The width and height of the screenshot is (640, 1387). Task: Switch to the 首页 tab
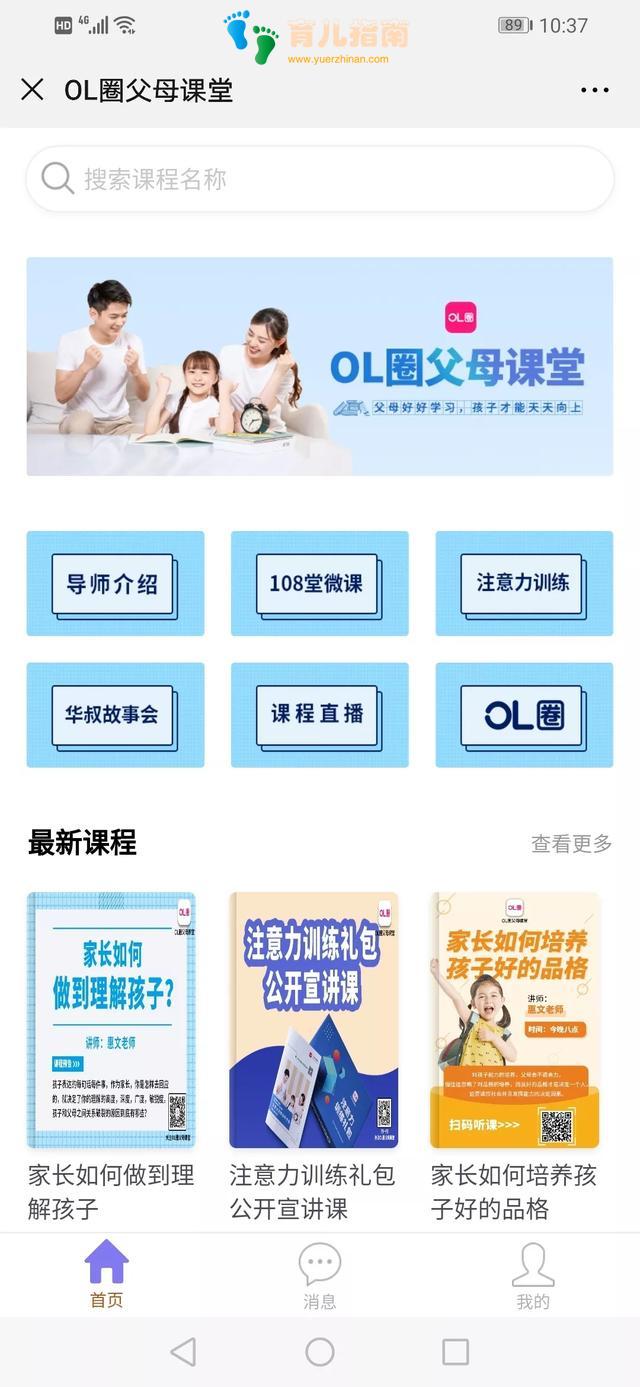tap(107, 1274)
